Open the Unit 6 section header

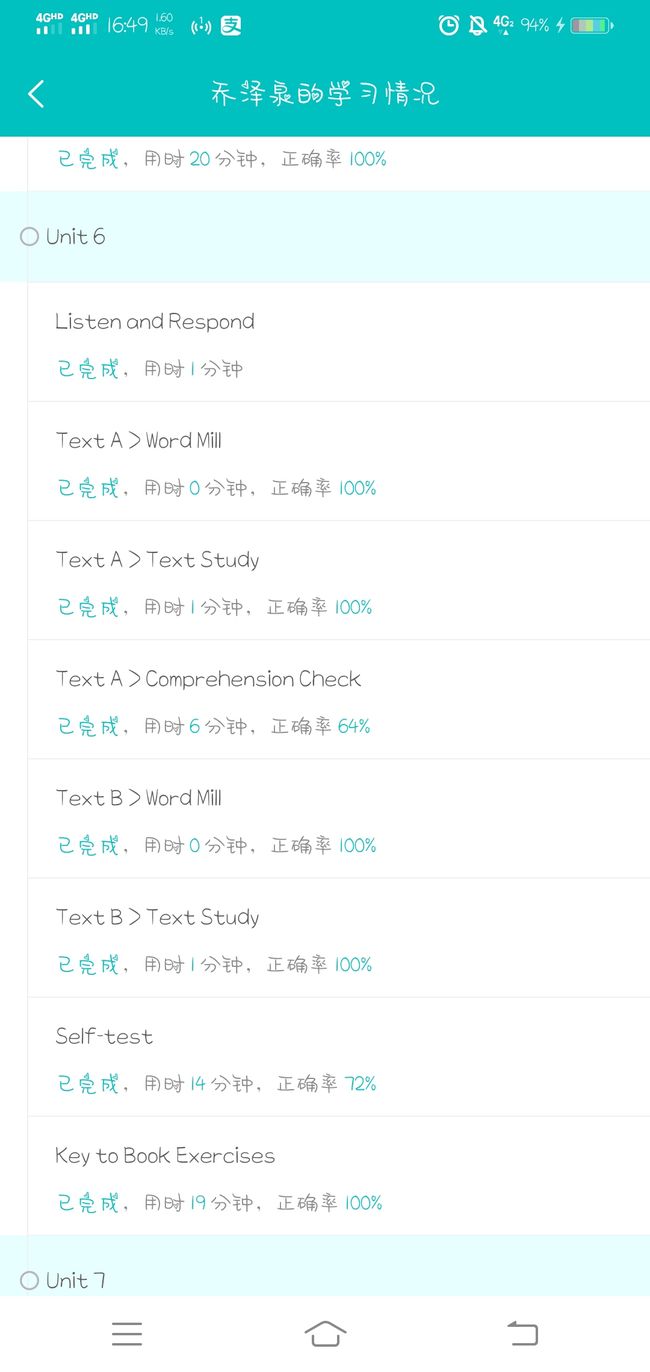pyautogui.click(x=325, y=237)
